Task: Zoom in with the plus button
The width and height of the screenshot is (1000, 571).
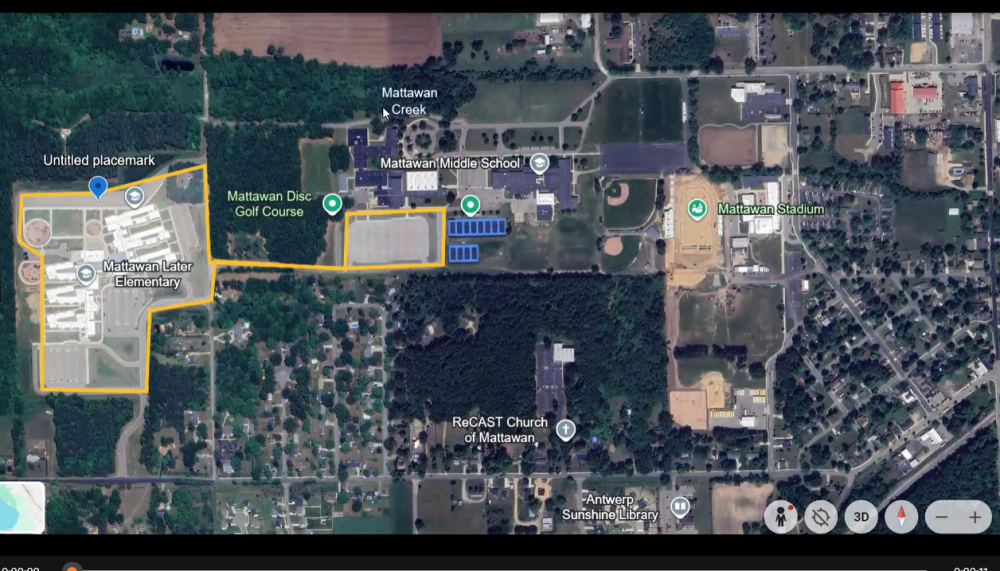Action: tap(975, 517)
